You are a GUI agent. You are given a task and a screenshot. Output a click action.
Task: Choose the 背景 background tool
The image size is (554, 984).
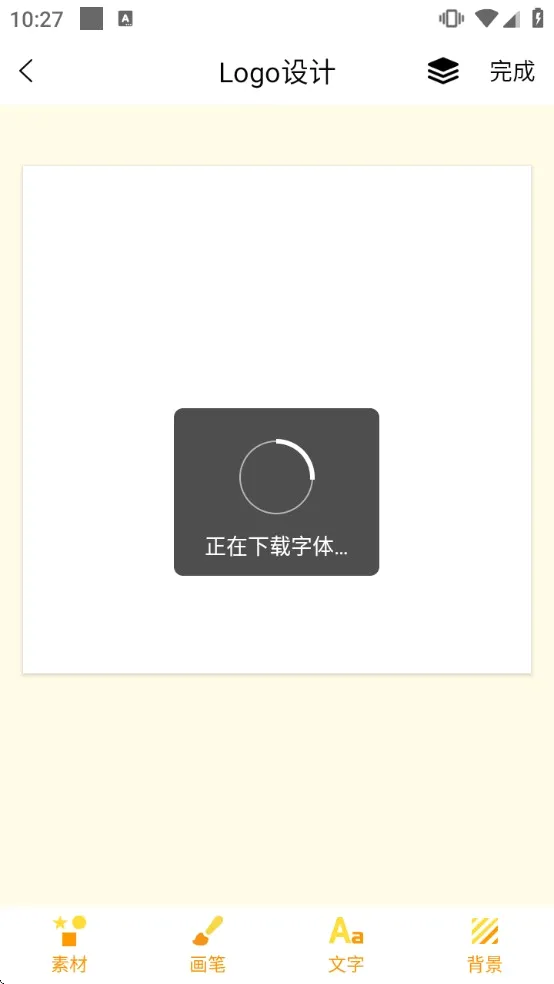[x=484, y=944]
